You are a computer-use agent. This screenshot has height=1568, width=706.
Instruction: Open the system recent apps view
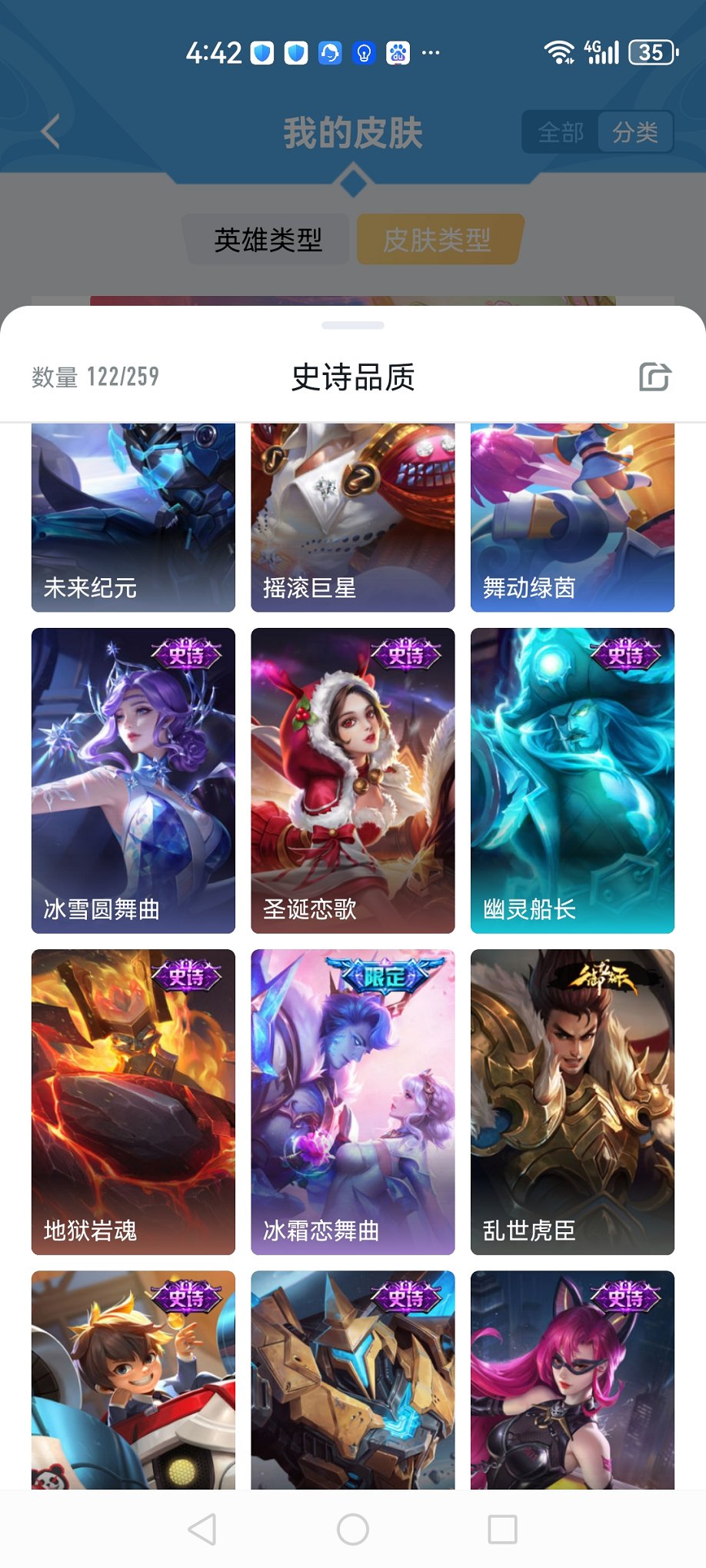502,1530
